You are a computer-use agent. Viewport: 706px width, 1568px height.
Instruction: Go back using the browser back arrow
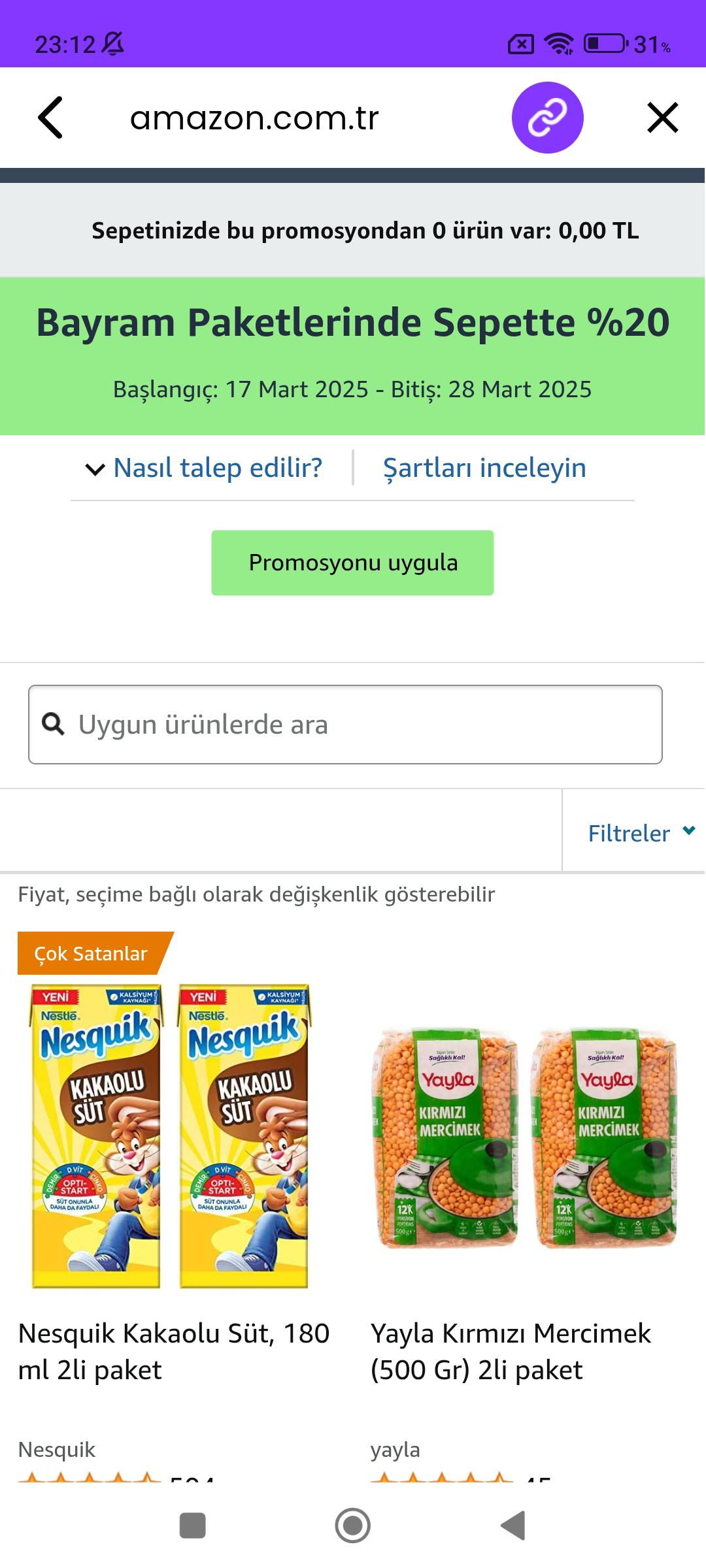50,118
